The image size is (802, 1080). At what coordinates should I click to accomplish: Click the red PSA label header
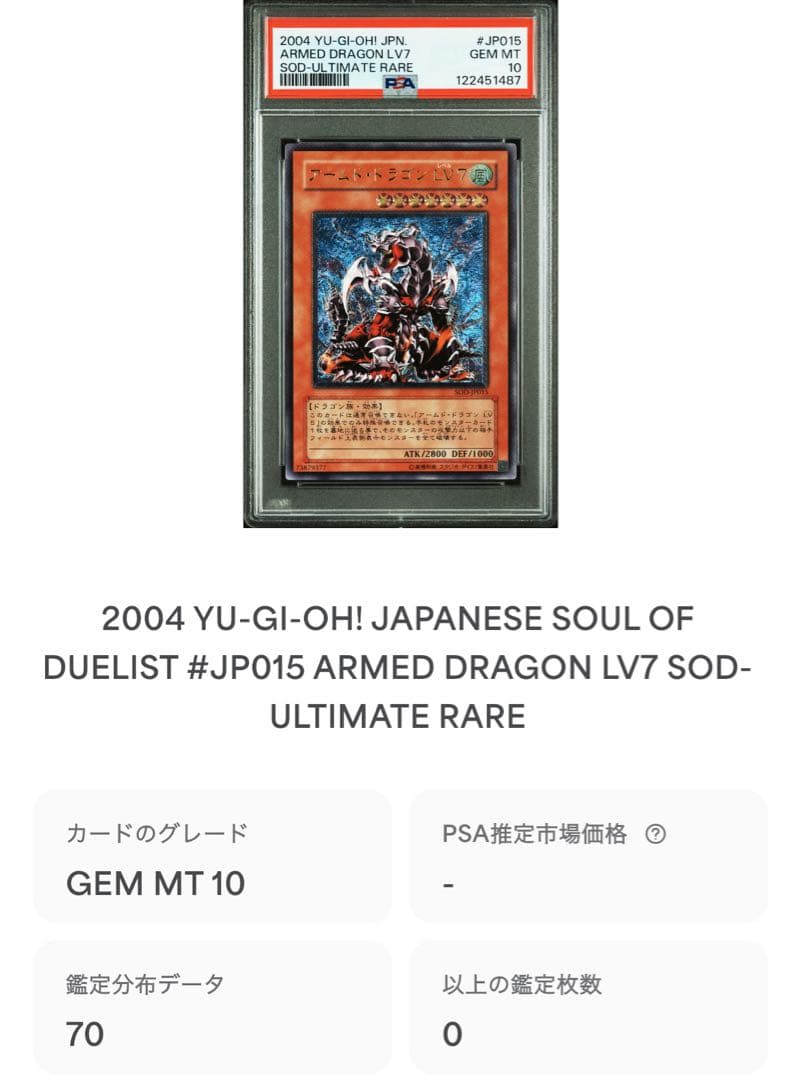[395, 60]
